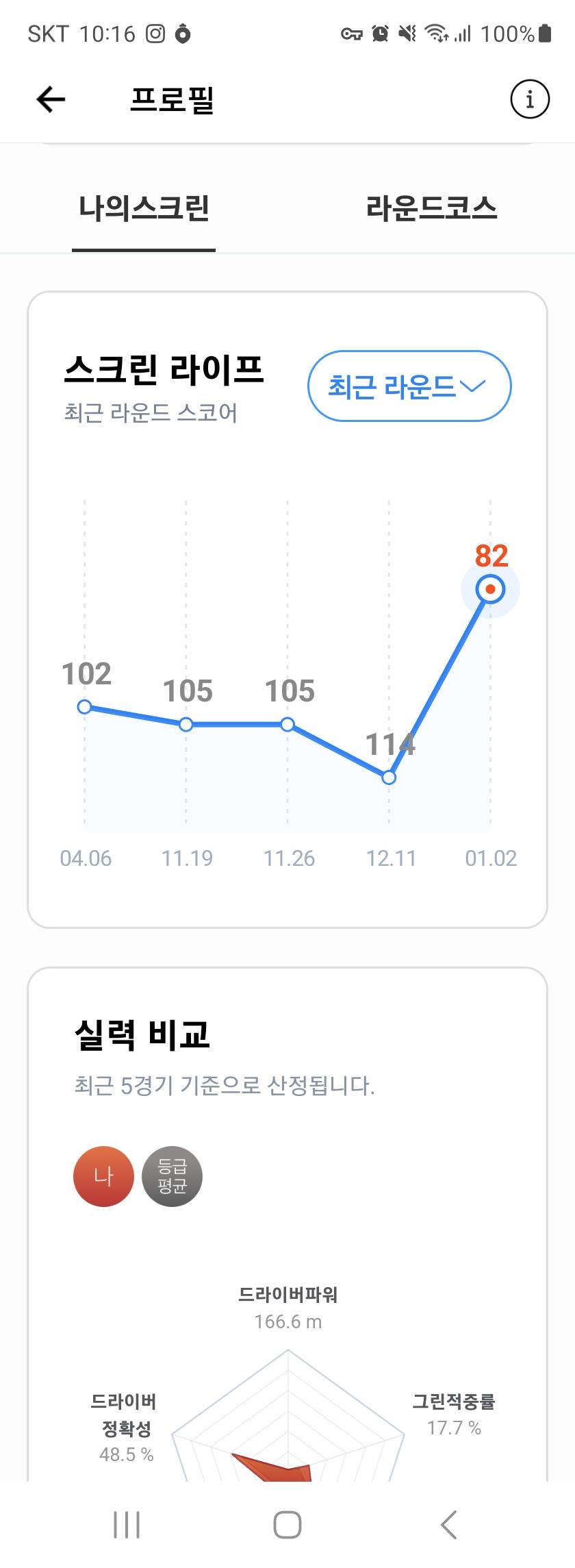The width and height of the screenshot is (575, 1568).
Task: Expand the 최근 라운드 dropdown
Action: [x=409, y=386]
